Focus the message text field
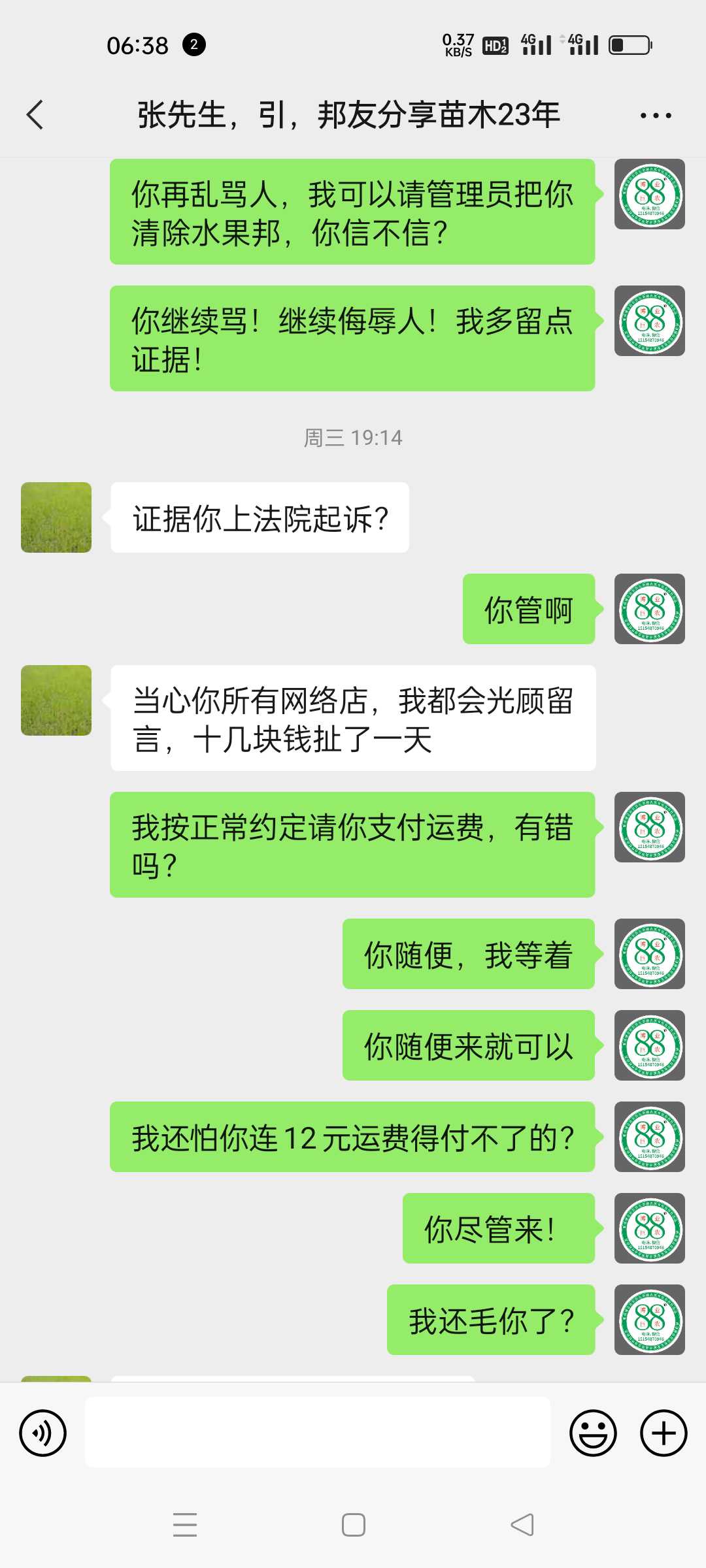This screenshot has width=706, height=1568. click(318, 1432)
